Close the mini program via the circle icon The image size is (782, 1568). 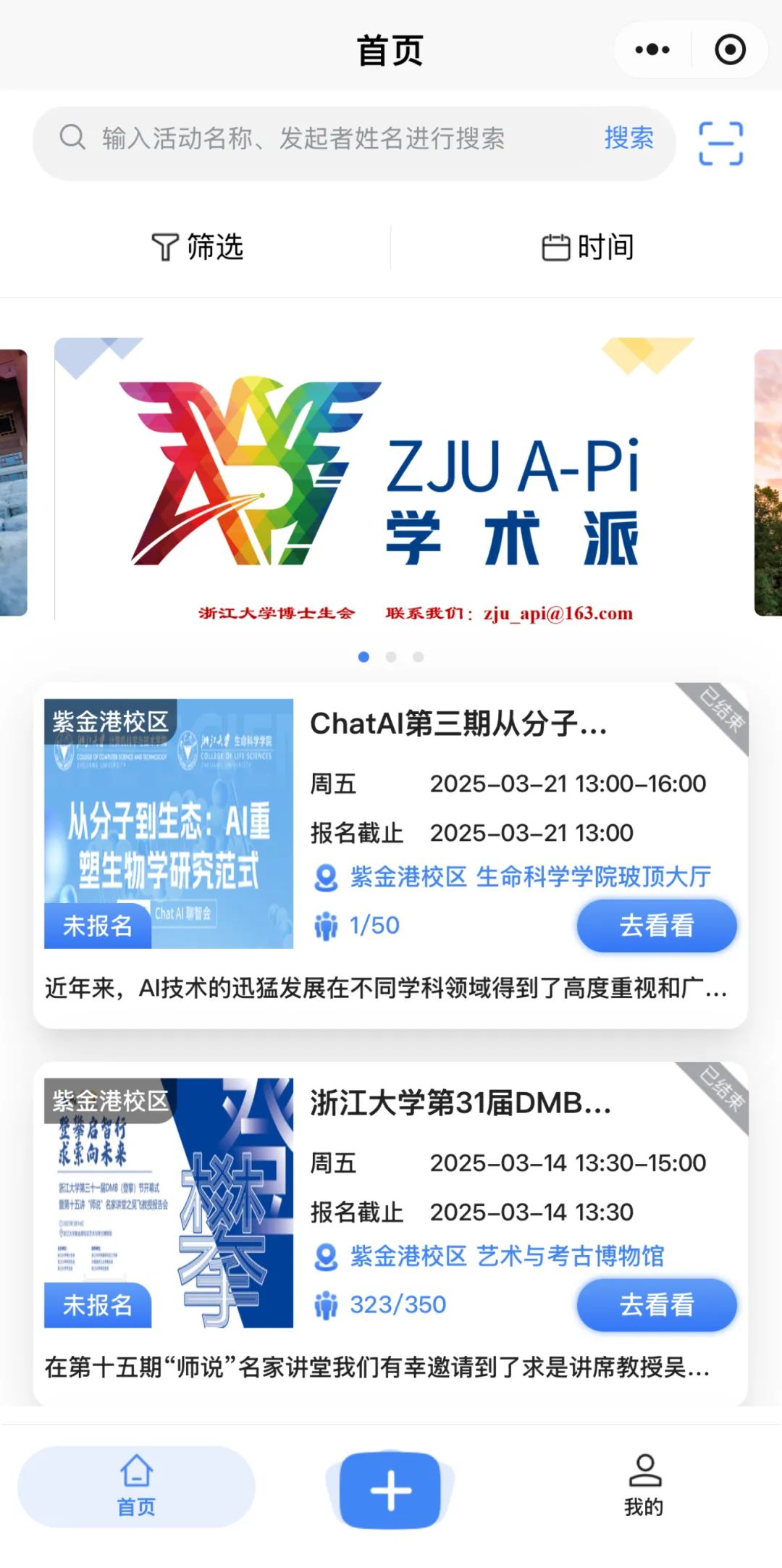729,50
